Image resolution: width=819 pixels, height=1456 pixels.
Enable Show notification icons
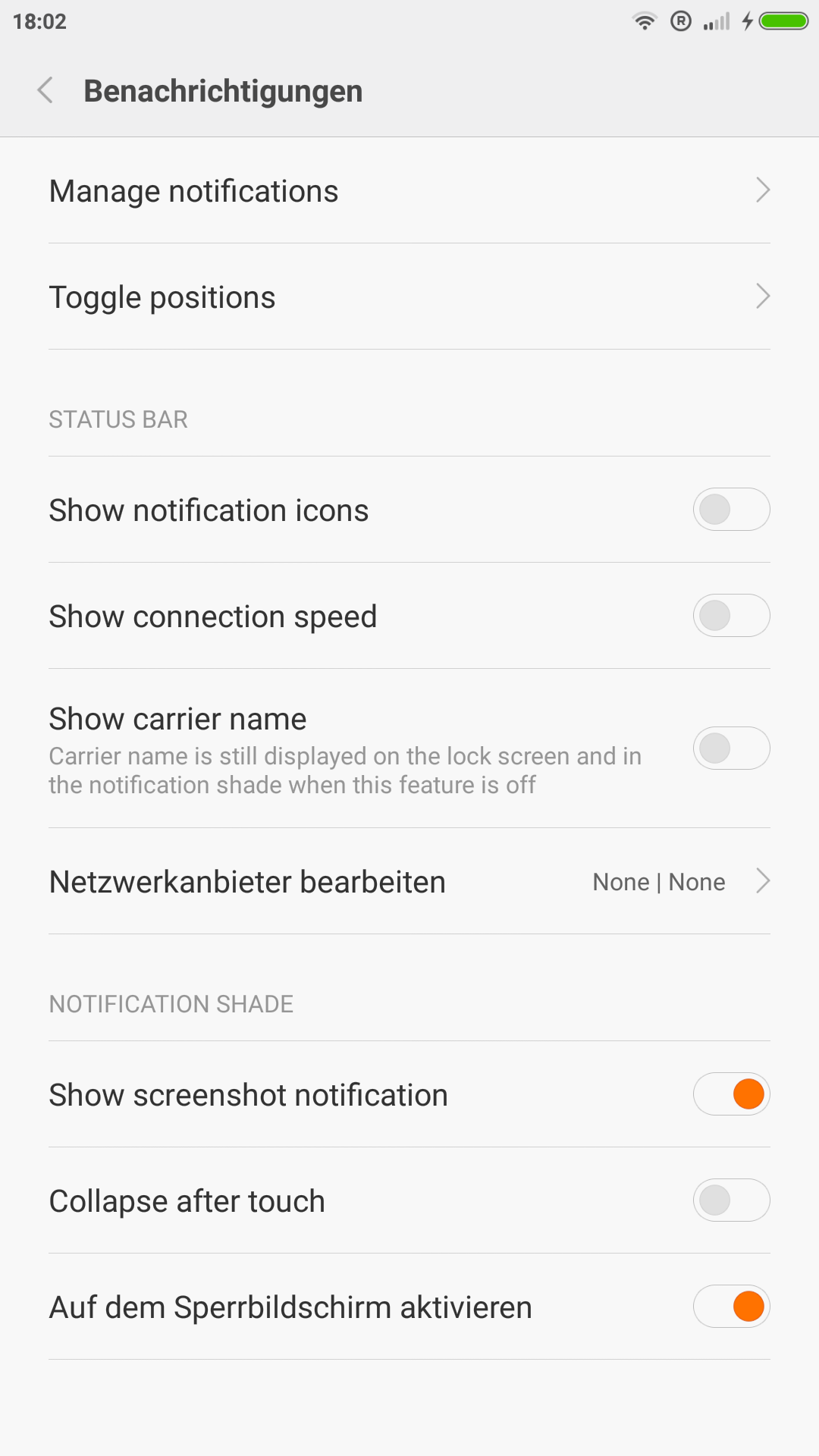coord(731,510)
